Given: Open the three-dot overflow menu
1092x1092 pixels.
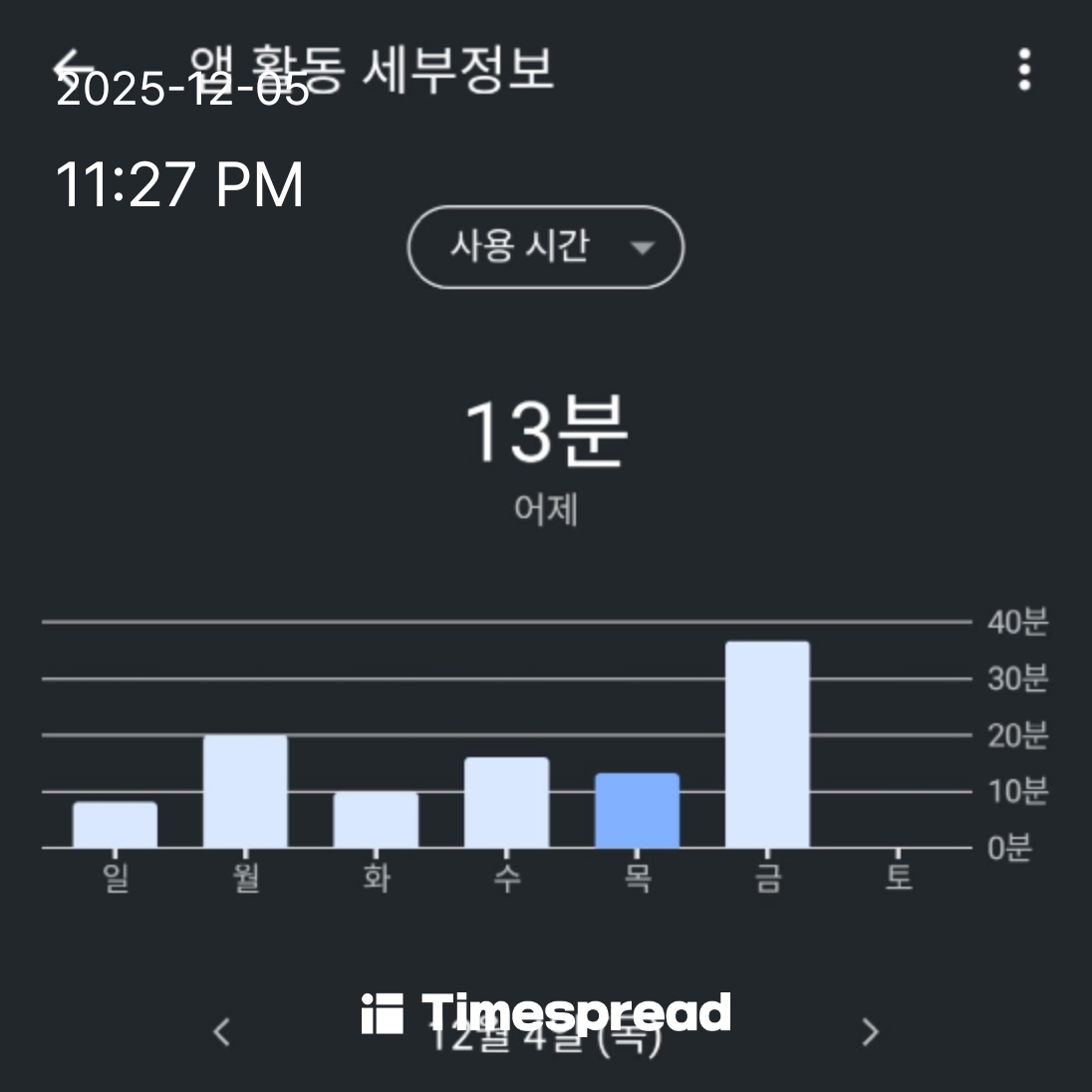Looking at the screenshot, I should [1024, 70].
